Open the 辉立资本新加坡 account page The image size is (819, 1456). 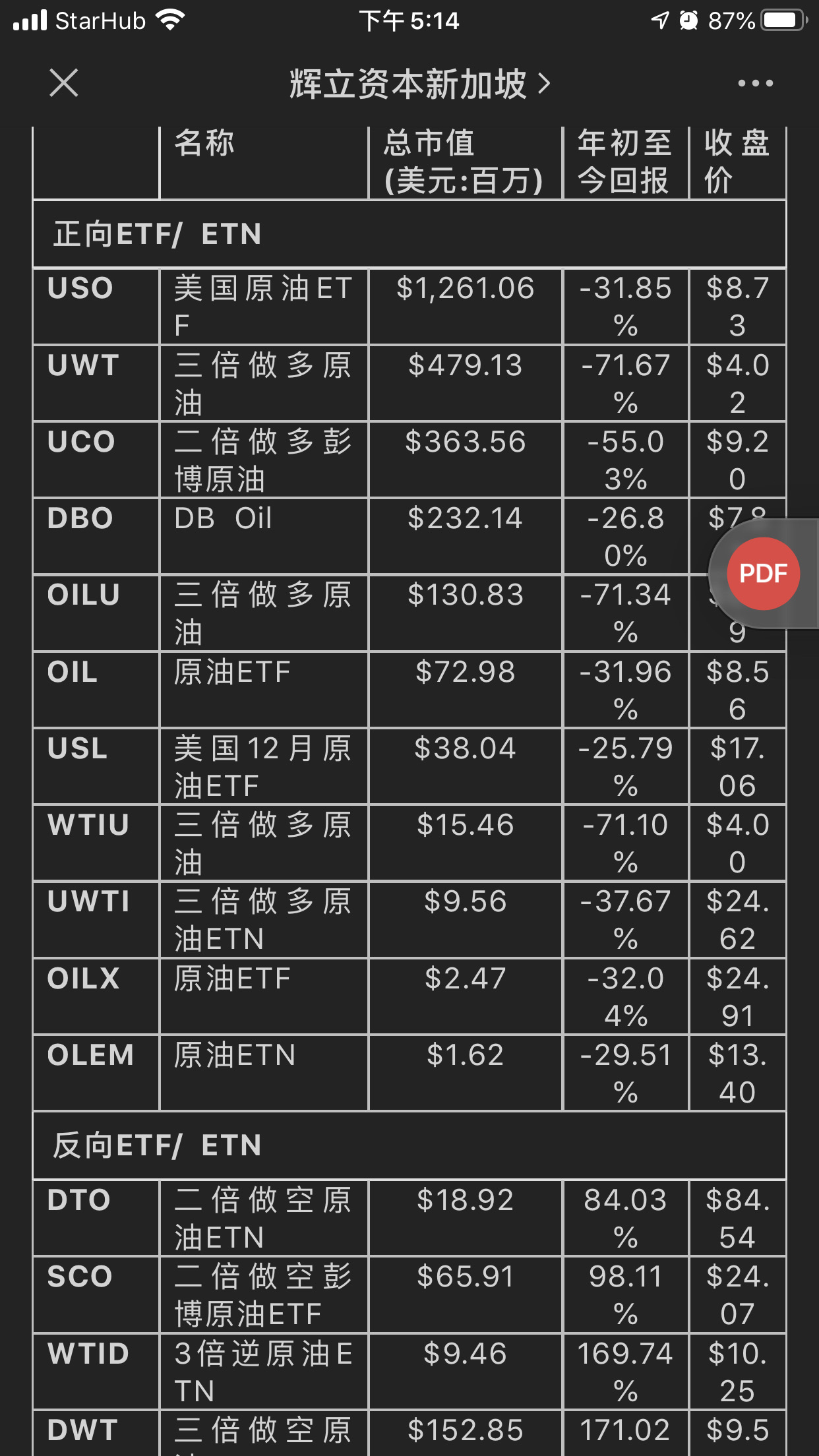pos(419,84)
